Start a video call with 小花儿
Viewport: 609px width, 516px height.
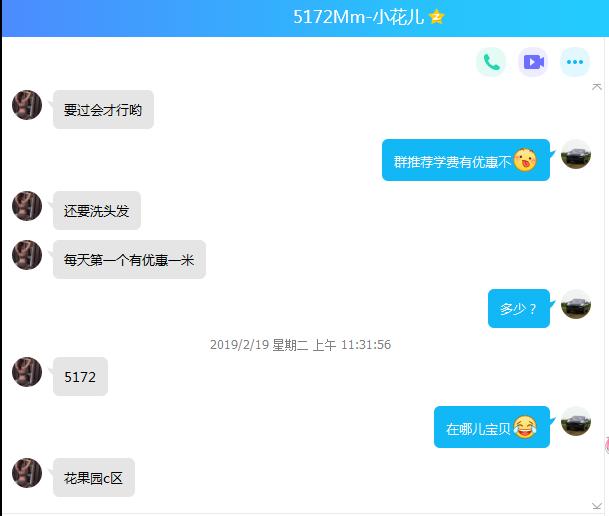pos(533,62)
